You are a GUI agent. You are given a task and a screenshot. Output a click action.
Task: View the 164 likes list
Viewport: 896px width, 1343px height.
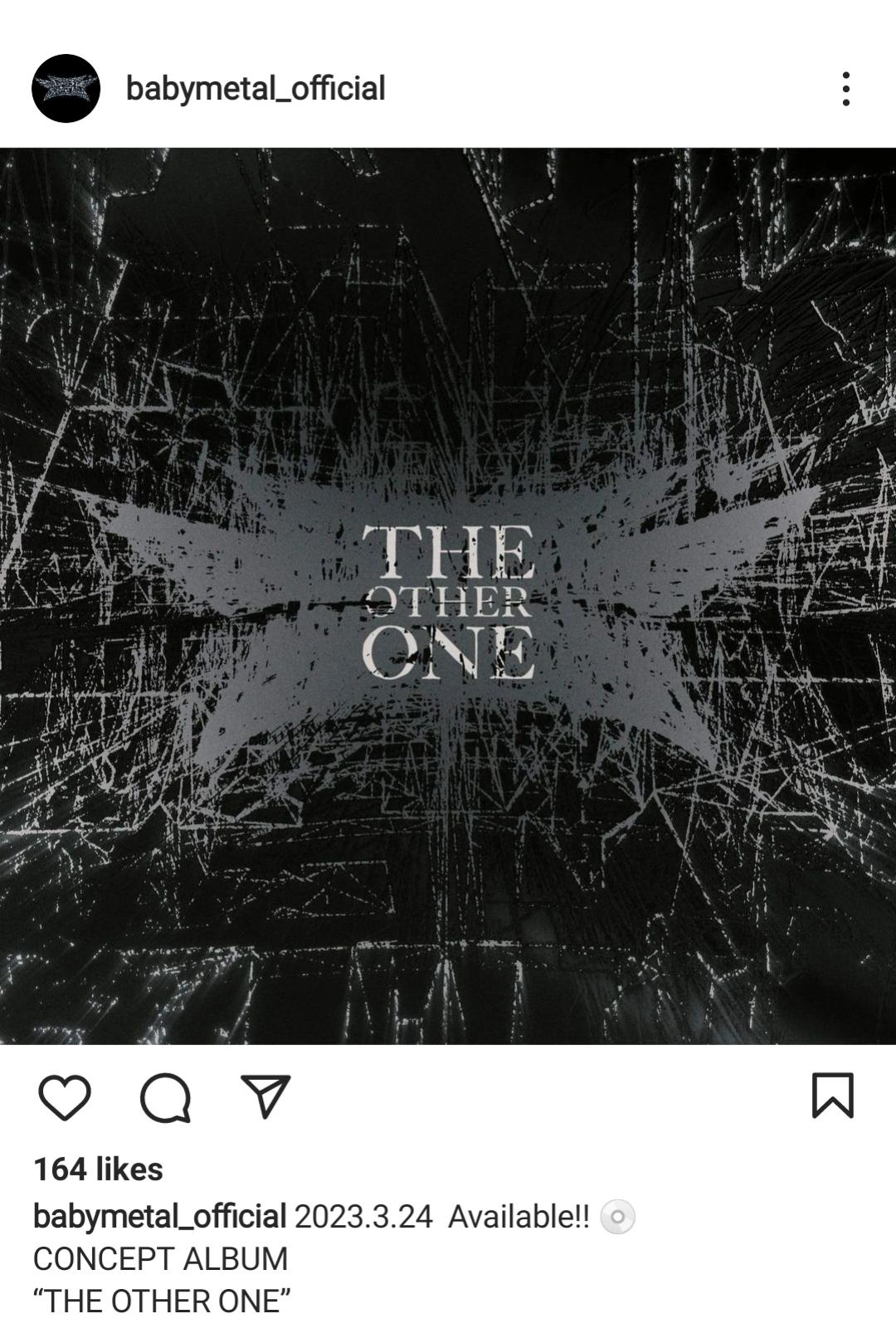click(x=98, y=1170)
